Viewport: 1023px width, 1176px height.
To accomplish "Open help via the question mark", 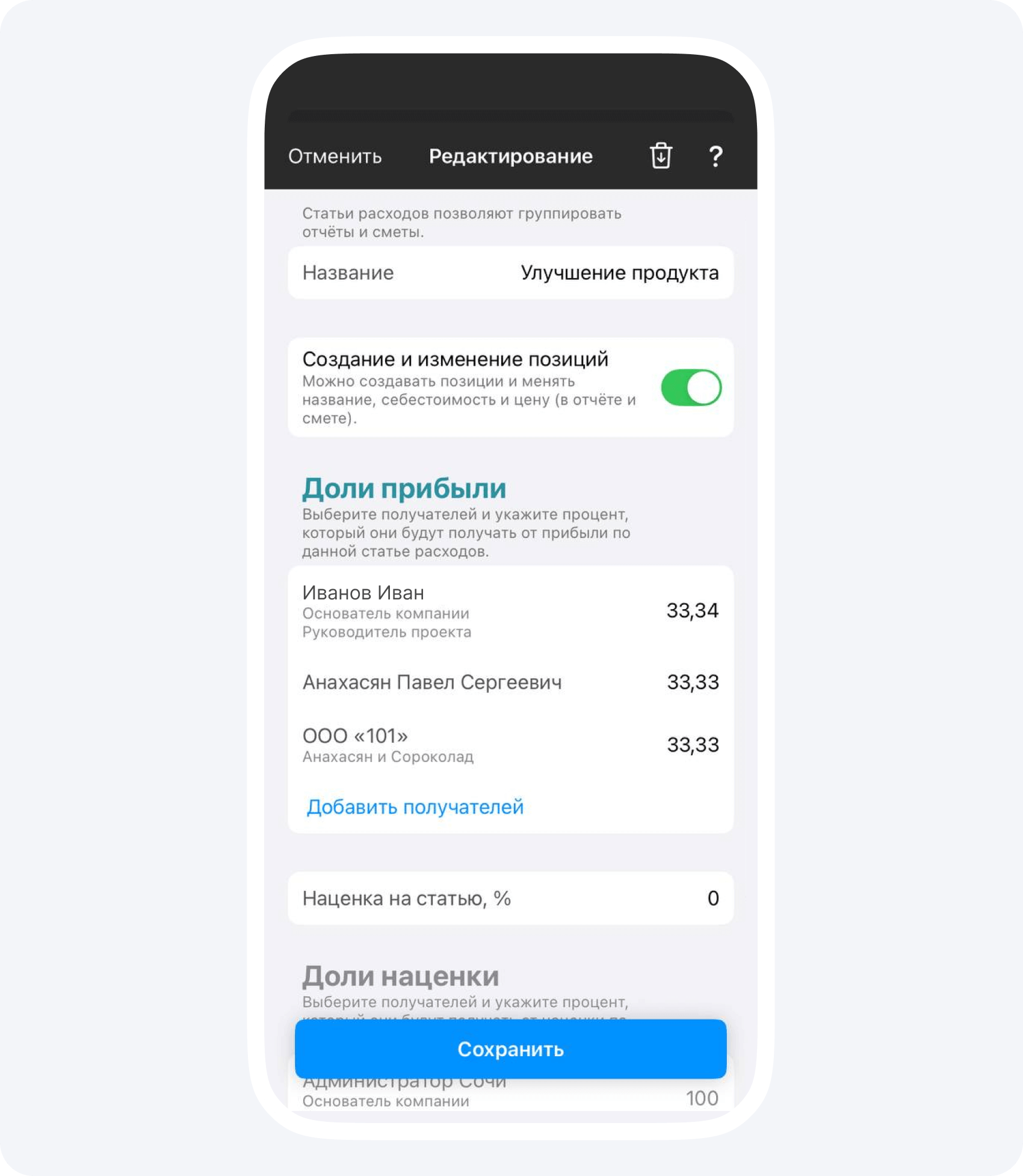I will pos(715,156).
